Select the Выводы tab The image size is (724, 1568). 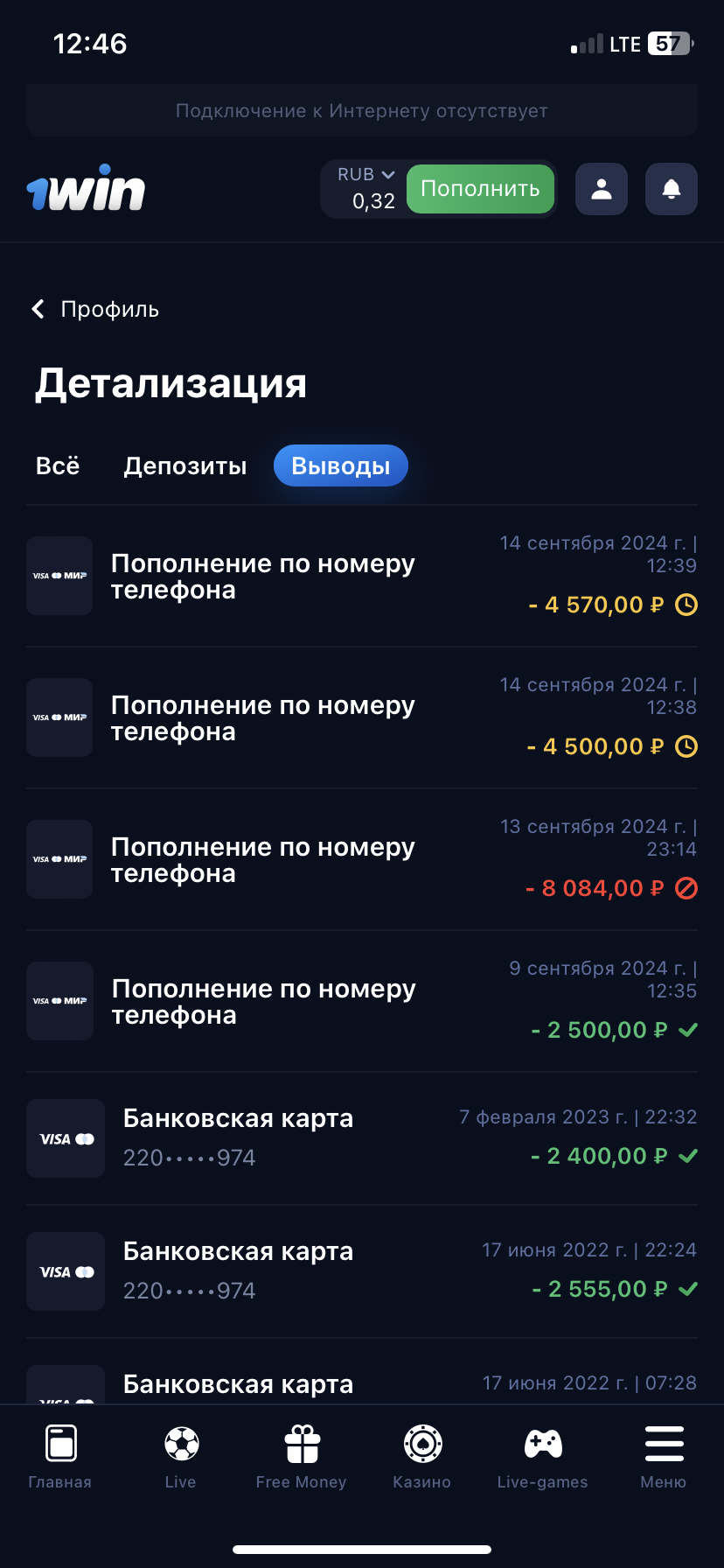point(340,465)
